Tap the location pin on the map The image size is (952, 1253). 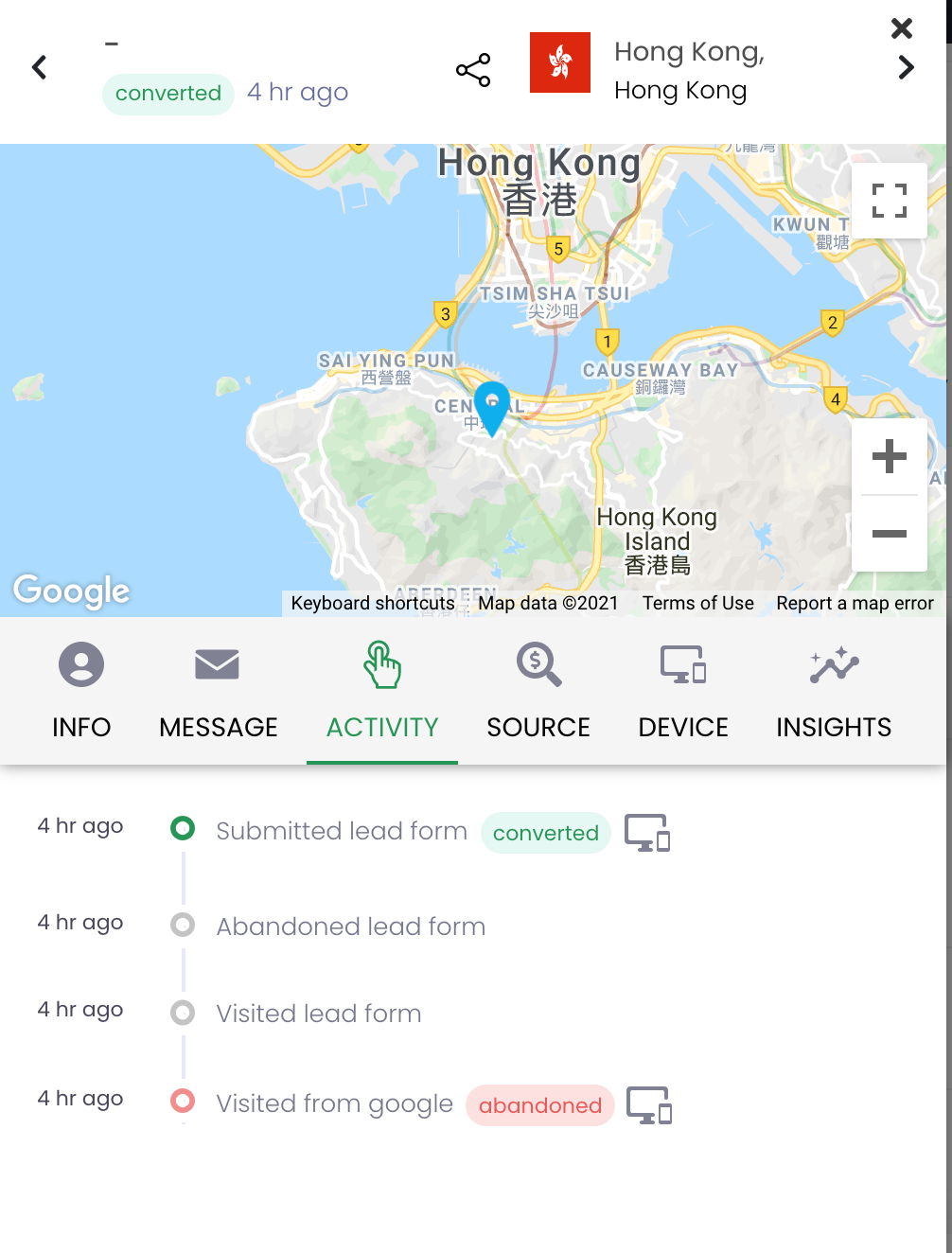tap(492, 405)
